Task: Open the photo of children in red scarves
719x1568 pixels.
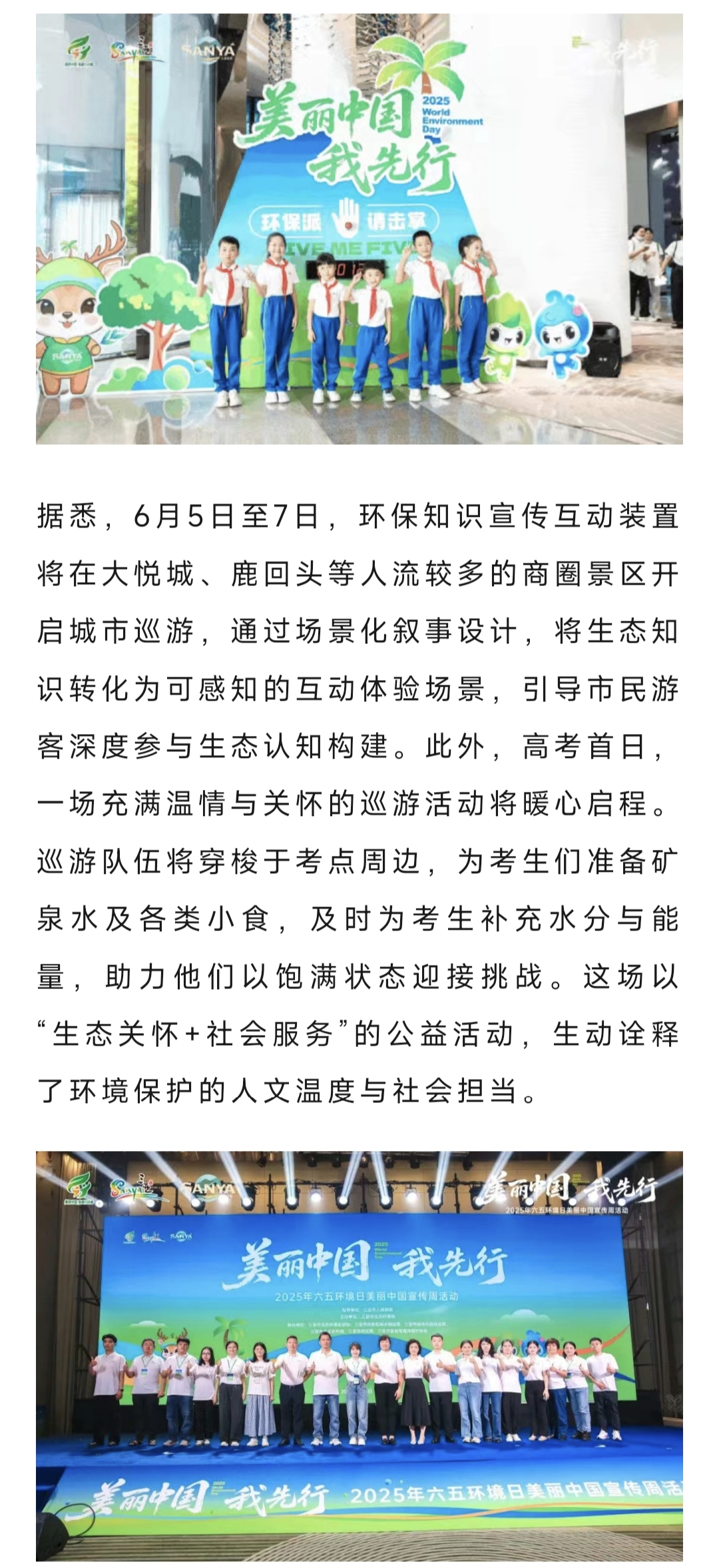Action: (359, 228)
